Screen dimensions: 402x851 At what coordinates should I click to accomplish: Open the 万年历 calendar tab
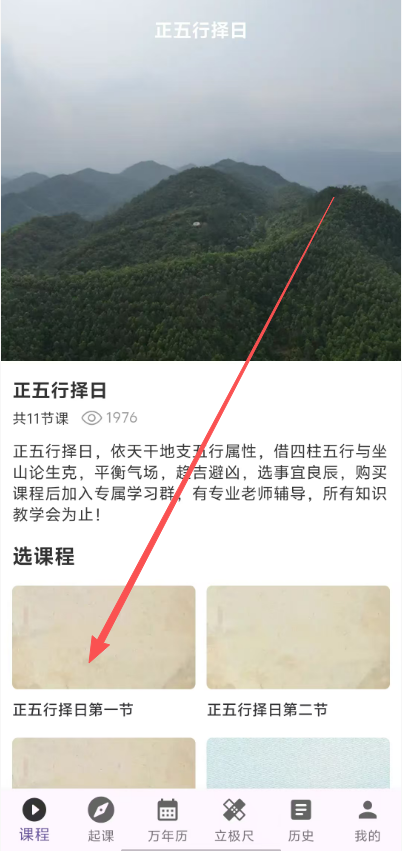[x=168, y=820]
